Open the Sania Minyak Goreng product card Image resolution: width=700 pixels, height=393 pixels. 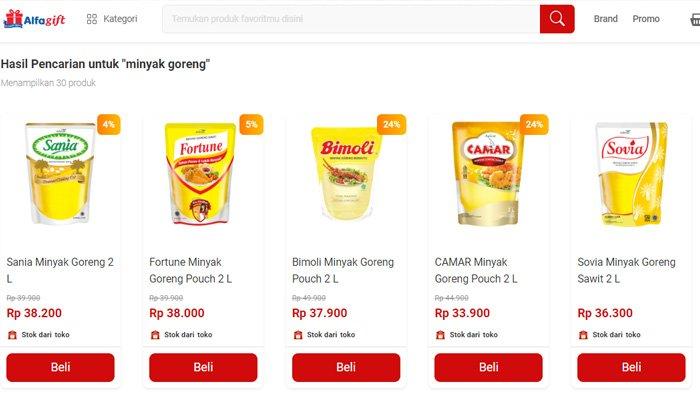click(x=60, y=230)
